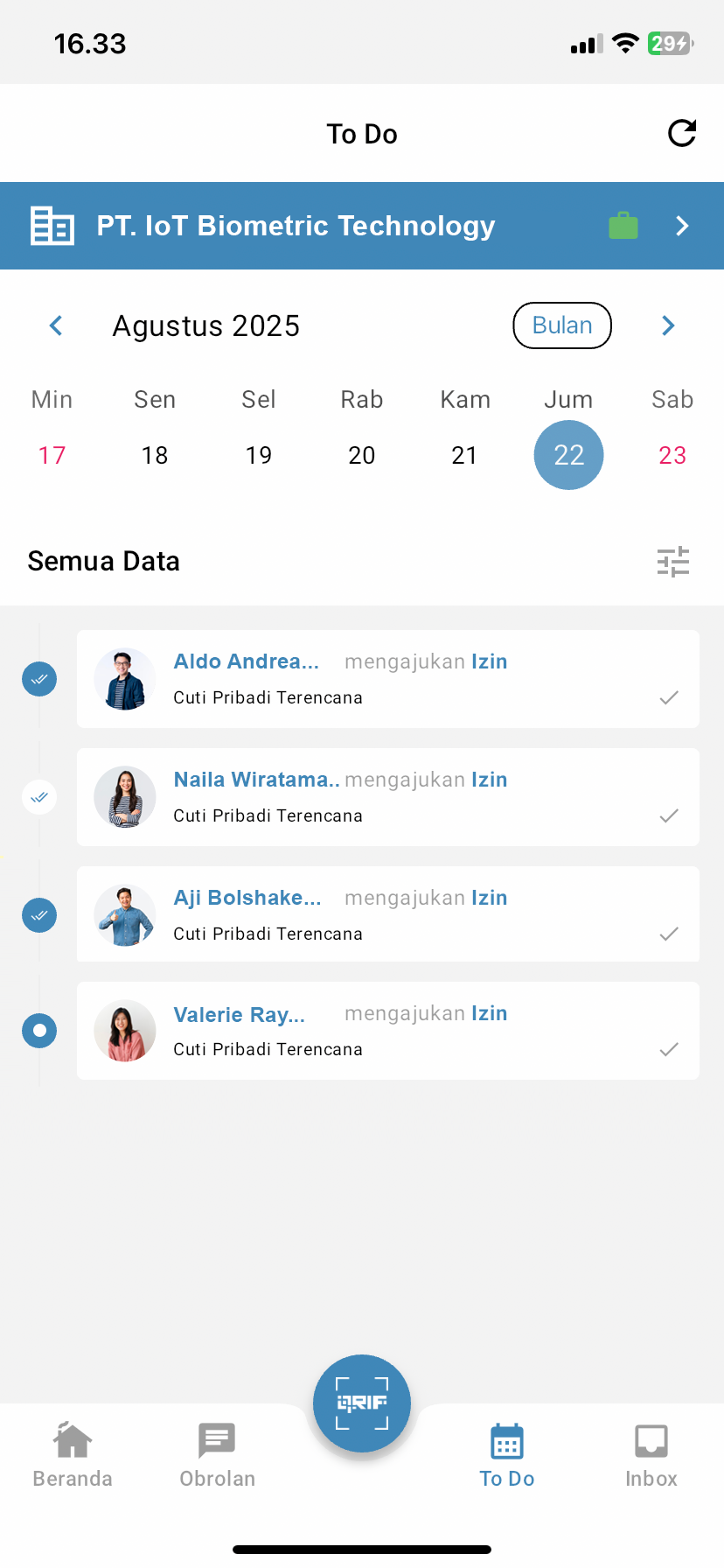Go to the previous week
The width and height of the screenshot is (724, 1568).
coord(56,325)
